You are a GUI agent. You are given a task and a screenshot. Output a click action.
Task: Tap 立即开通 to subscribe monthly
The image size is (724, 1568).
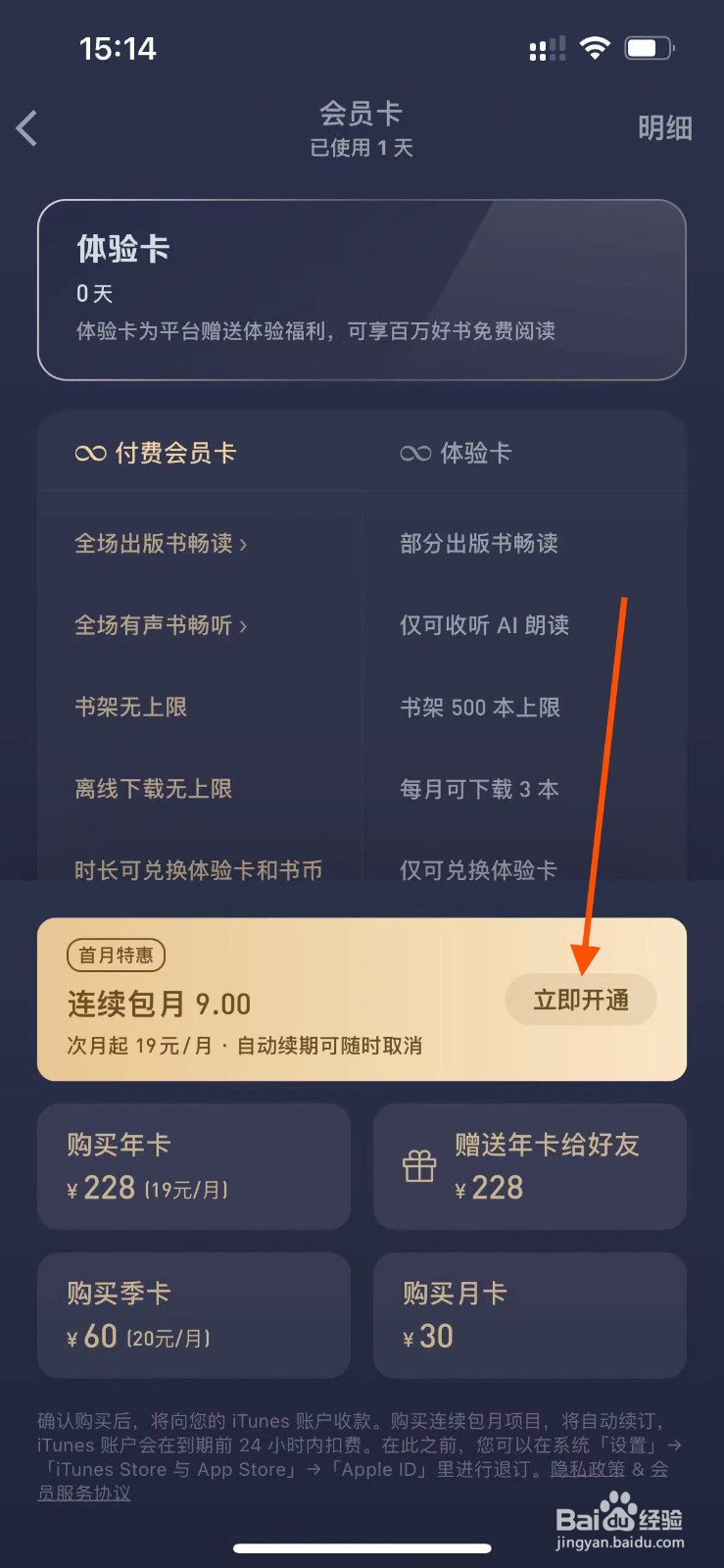pos(581,999)
